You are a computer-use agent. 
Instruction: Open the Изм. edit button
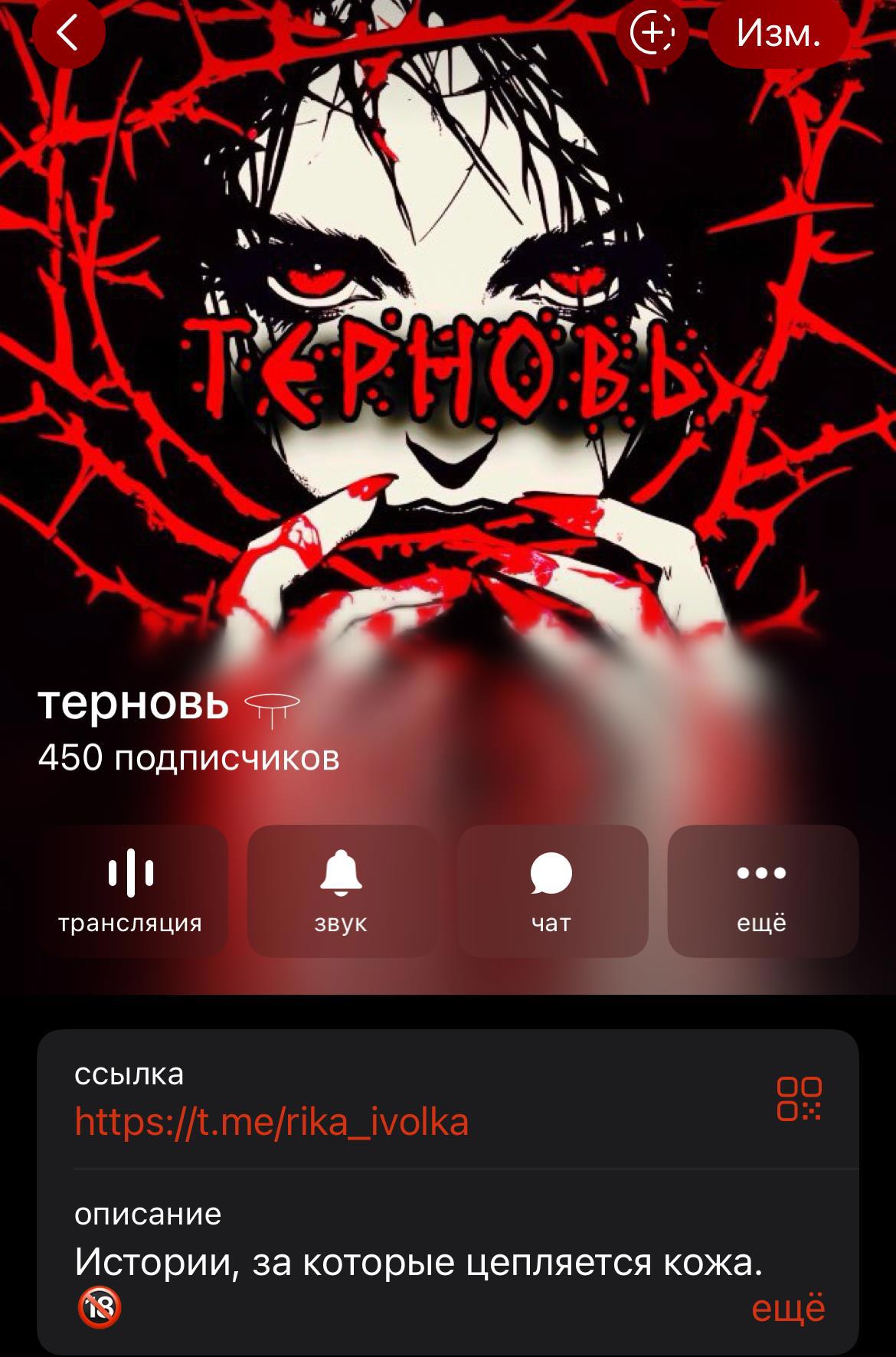pos(778,33)
